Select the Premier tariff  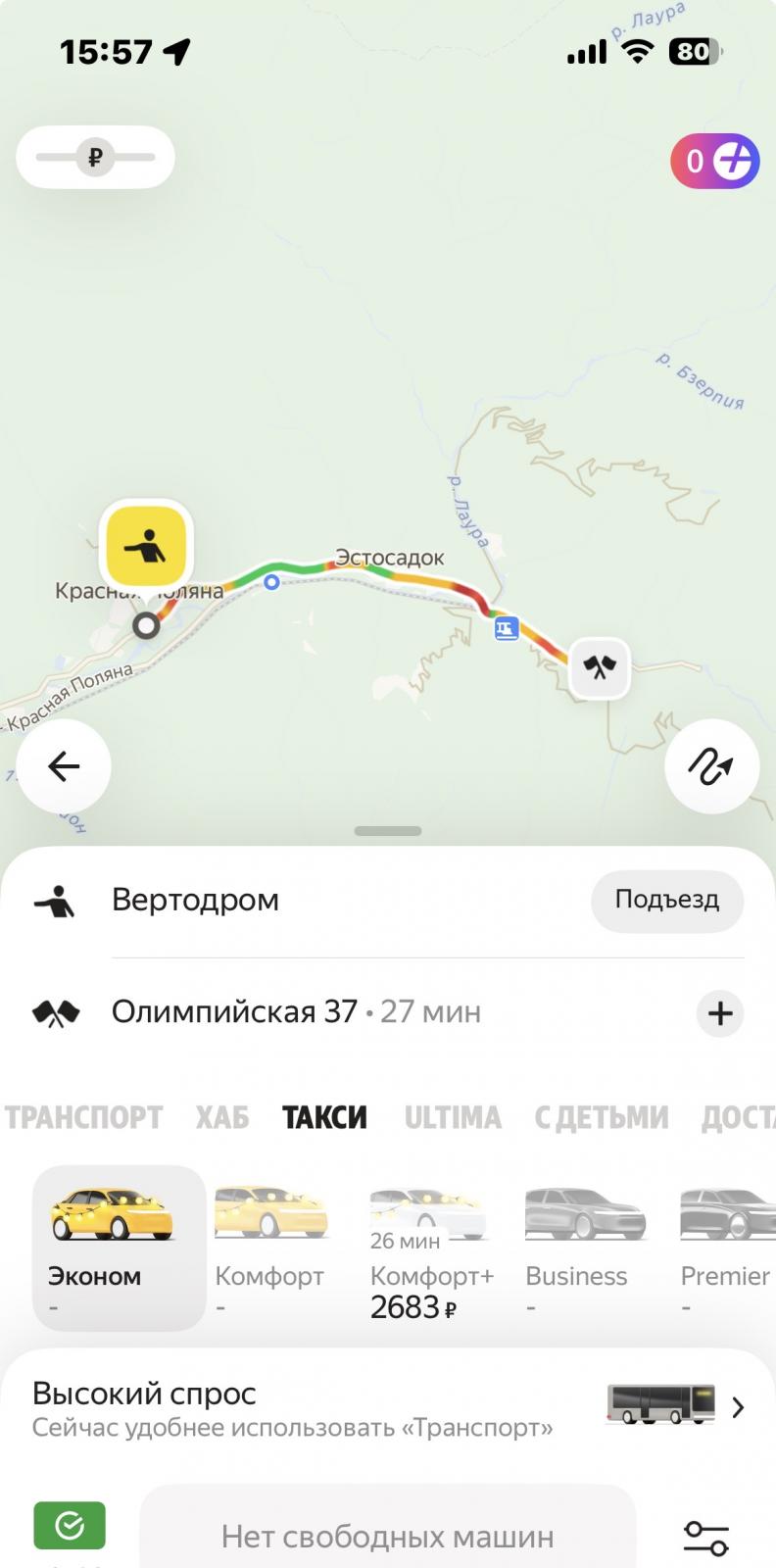click(x=725, y=1247)
